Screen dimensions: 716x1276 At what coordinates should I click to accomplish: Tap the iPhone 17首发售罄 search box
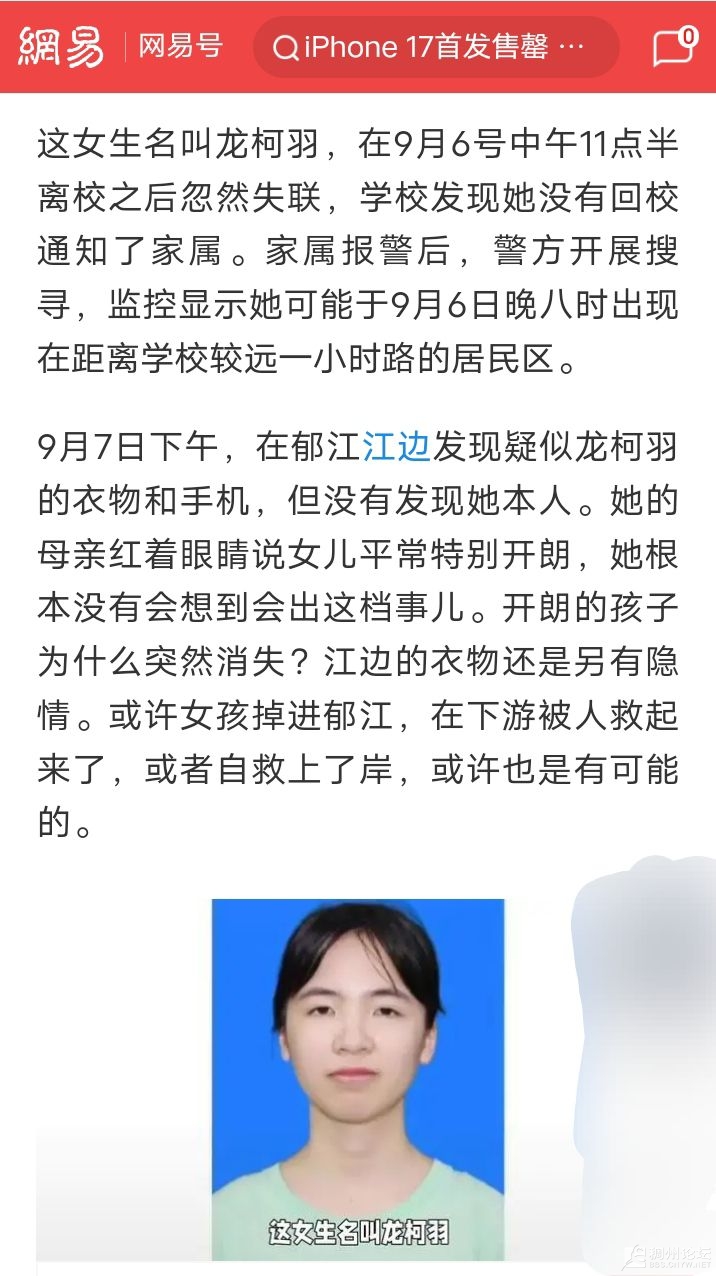coord(436,47)
